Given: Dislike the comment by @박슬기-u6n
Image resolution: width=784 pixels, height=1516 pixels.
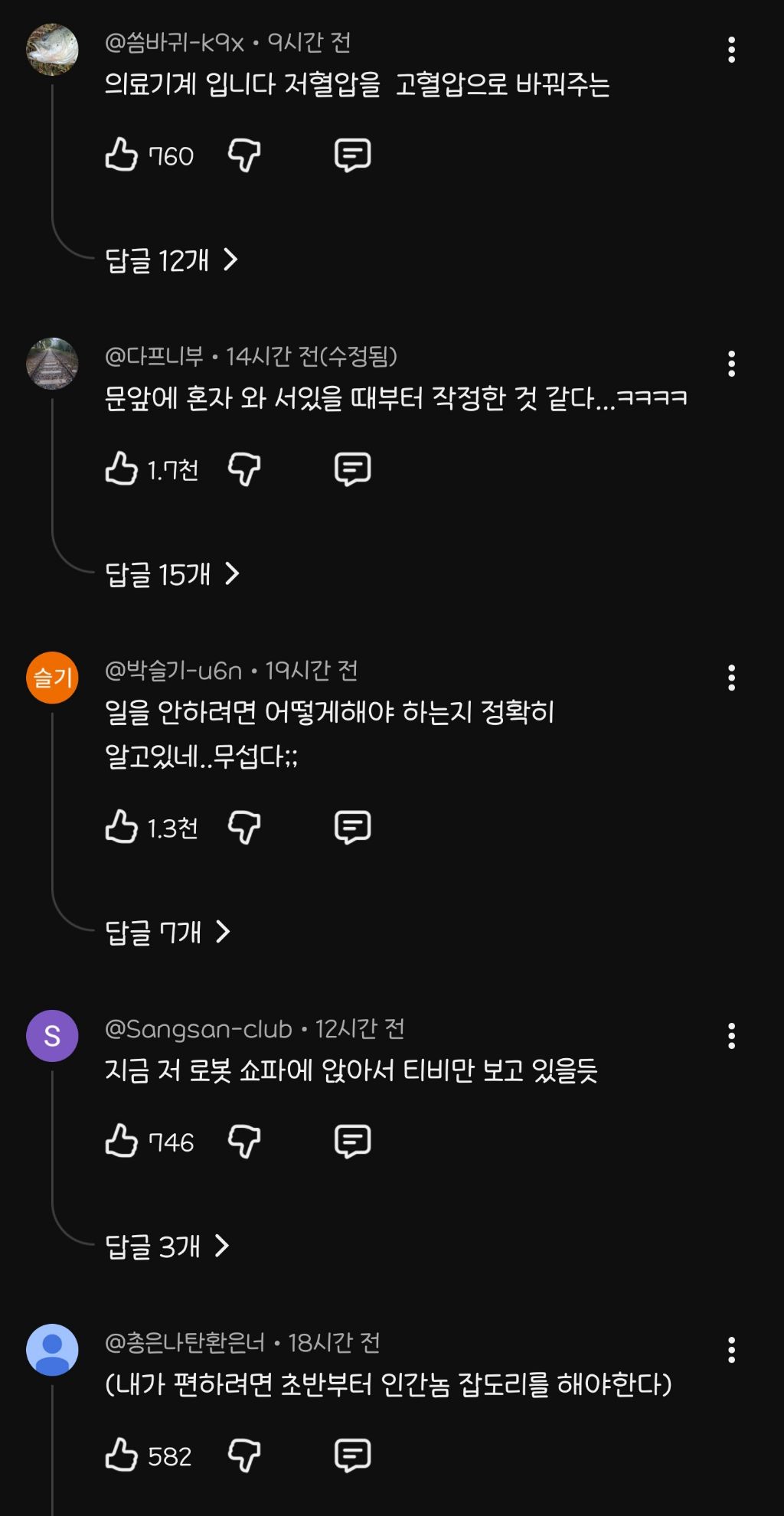Looking at the screenshot, I should point(244,827).
